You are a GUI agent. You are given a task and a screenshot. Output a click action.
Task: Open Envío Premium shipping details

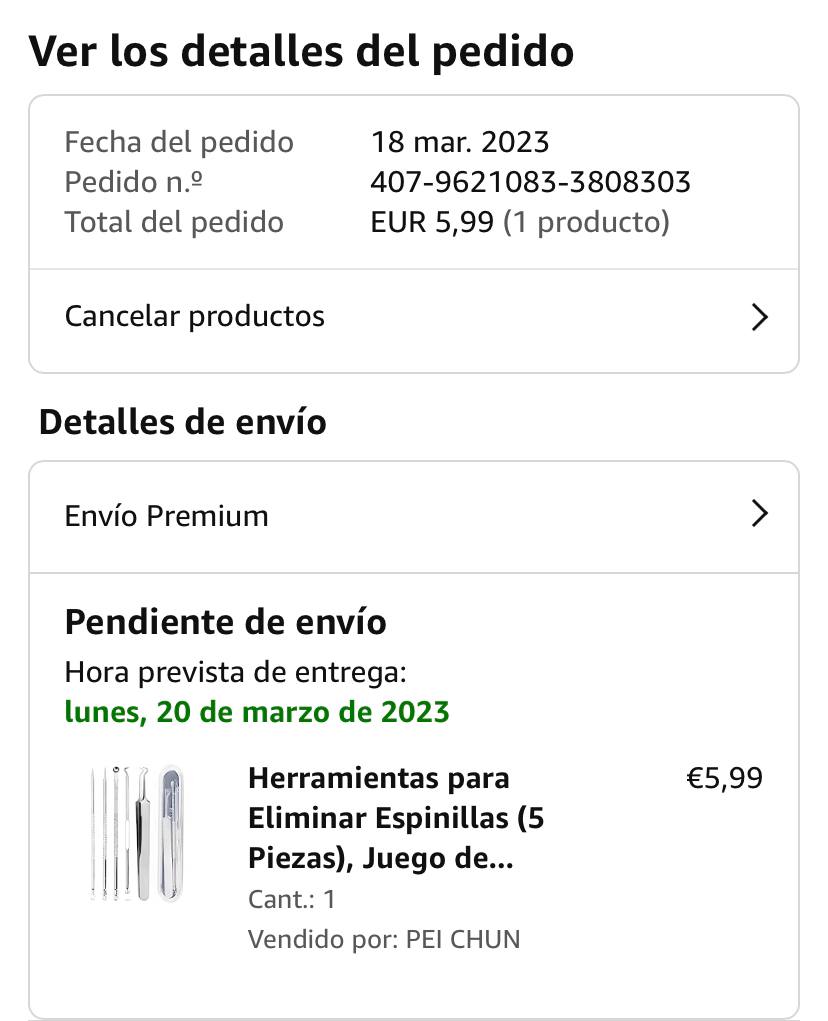coord(413,516)
